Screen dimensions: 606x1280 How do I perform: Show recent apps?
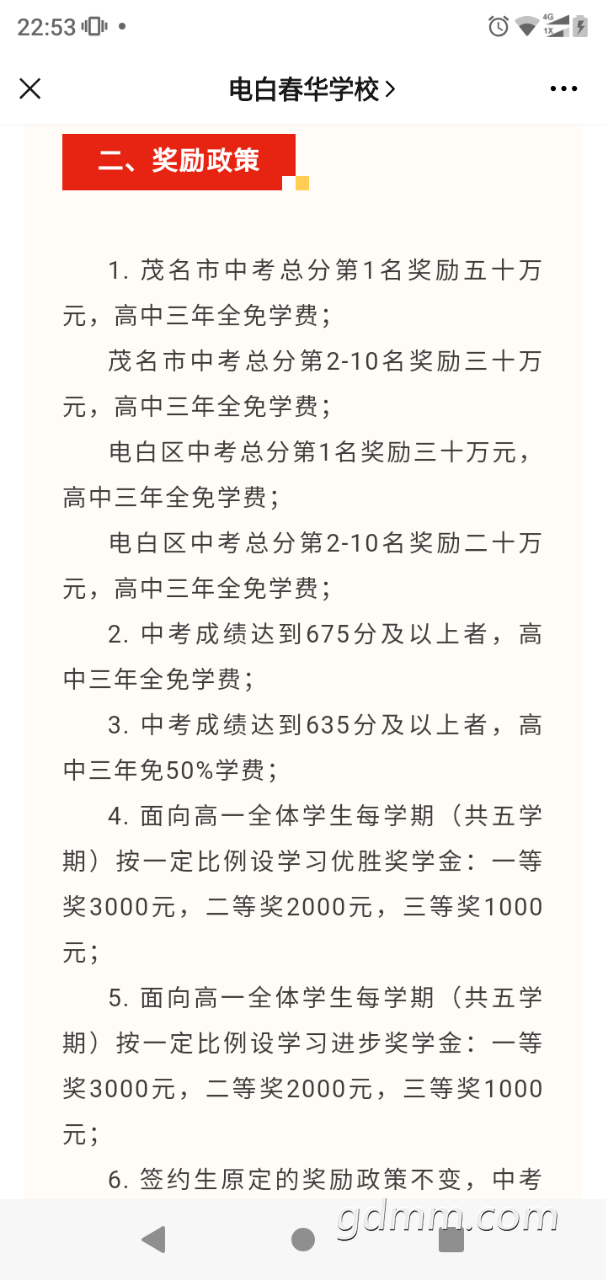[452, 1240]
